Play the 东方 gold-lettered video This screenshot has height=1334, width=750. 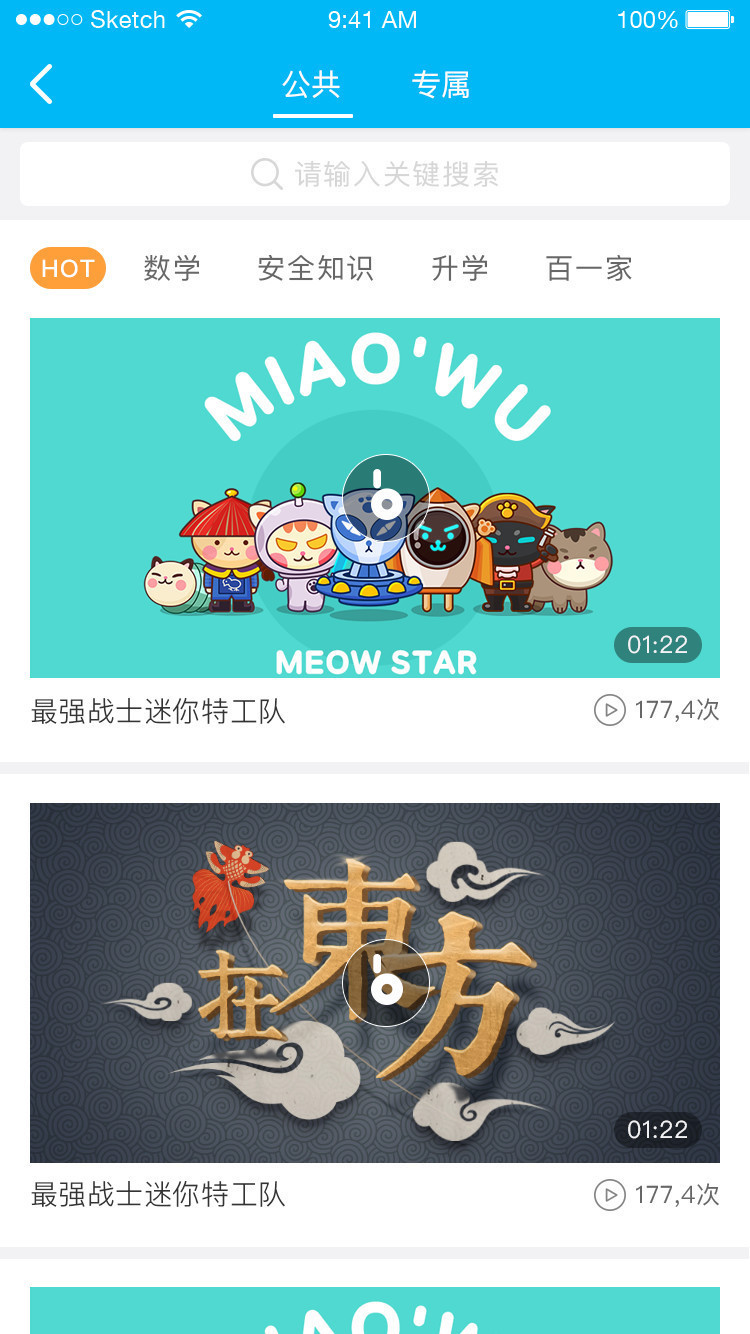(385, 983)
